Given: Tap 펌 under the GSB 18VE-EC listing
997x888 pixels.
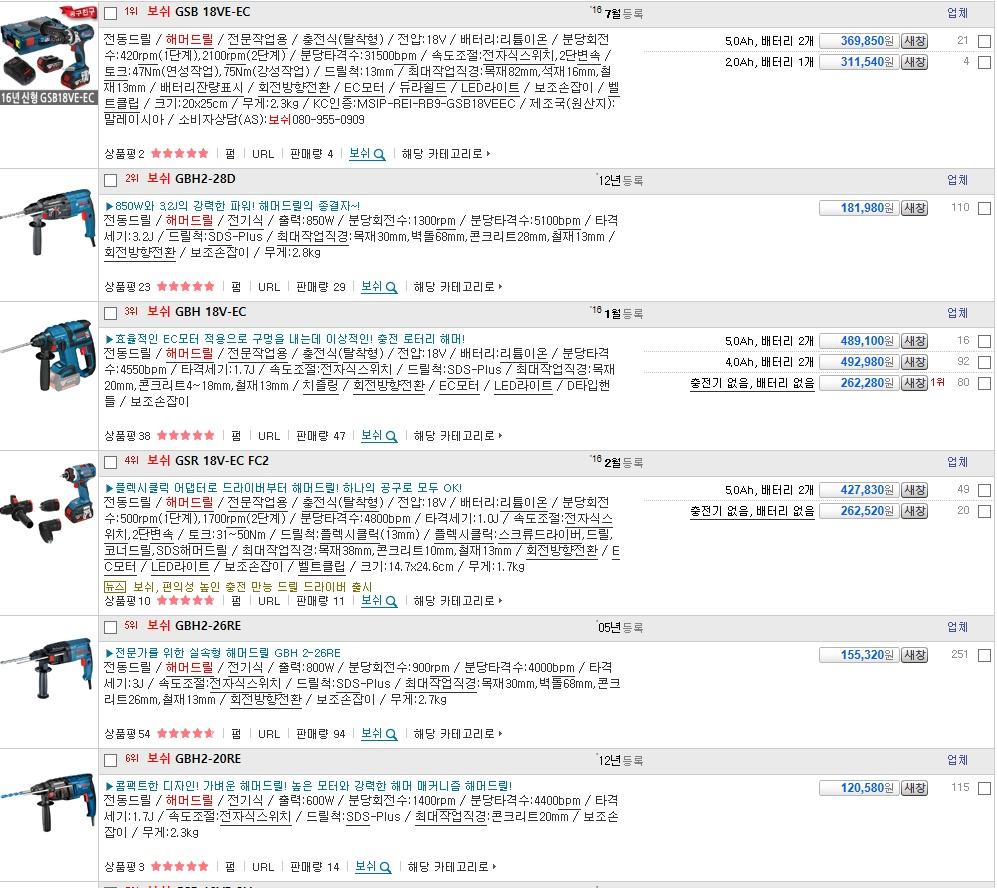Looking at the screenshot, I should 230,154.
